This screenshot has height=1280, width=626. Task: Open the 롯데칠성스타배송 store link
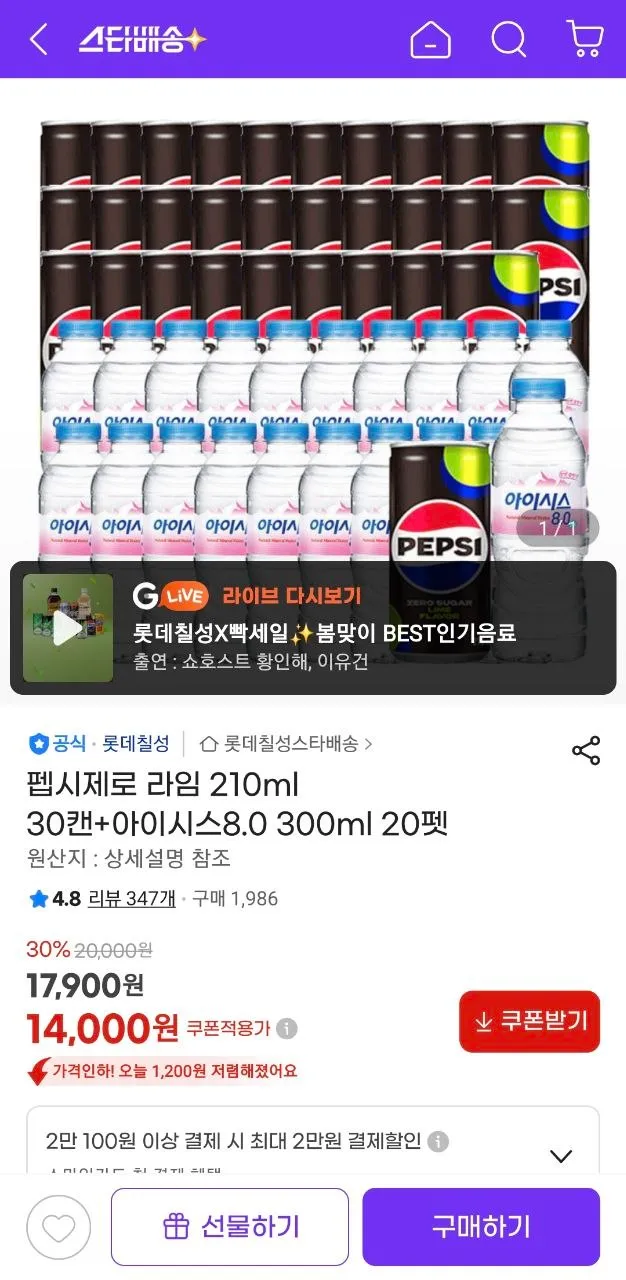point(287,744)
